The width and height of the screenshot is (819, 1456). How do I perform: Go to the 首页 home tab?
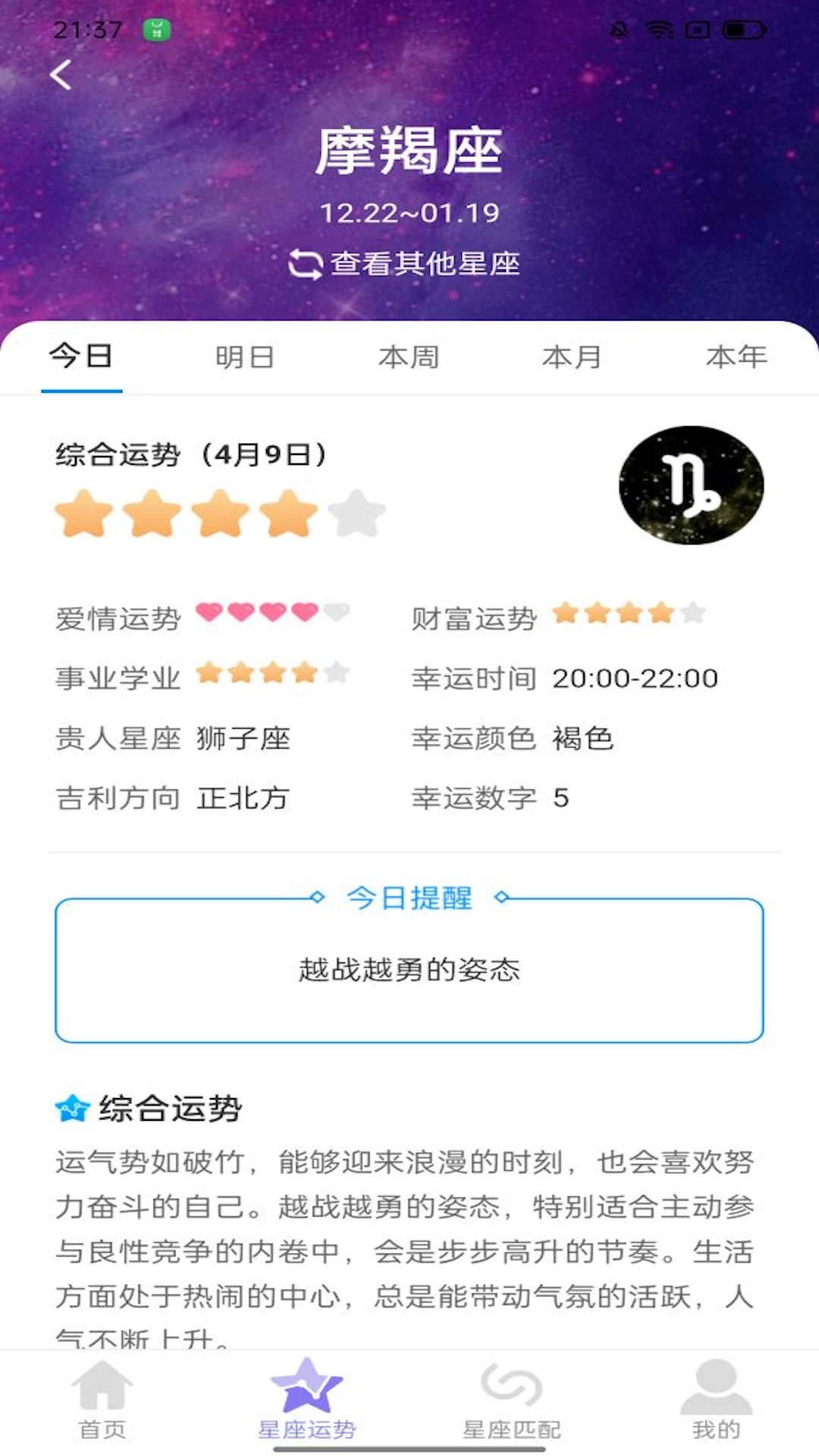102,1400
